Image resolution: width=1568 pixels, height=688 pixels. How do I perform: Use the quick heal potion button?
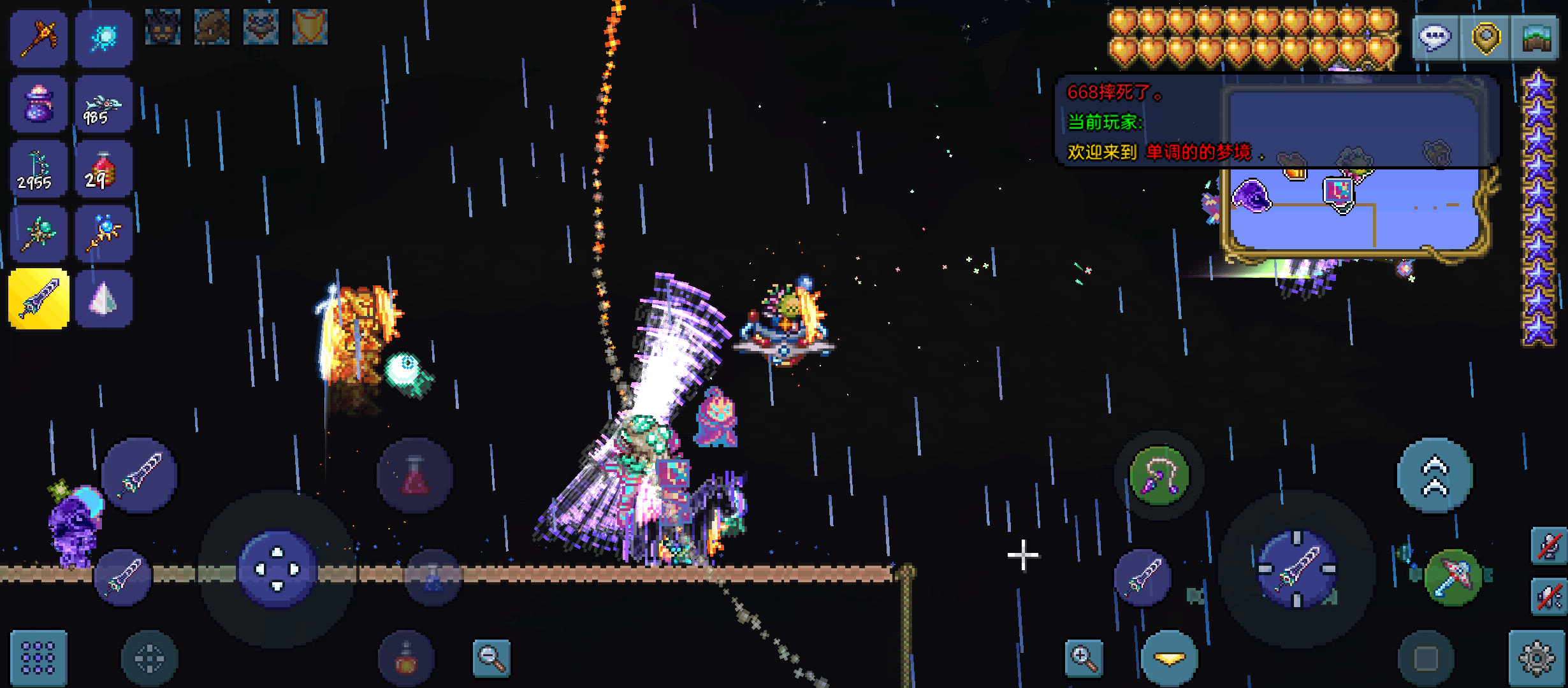[415, 476]
